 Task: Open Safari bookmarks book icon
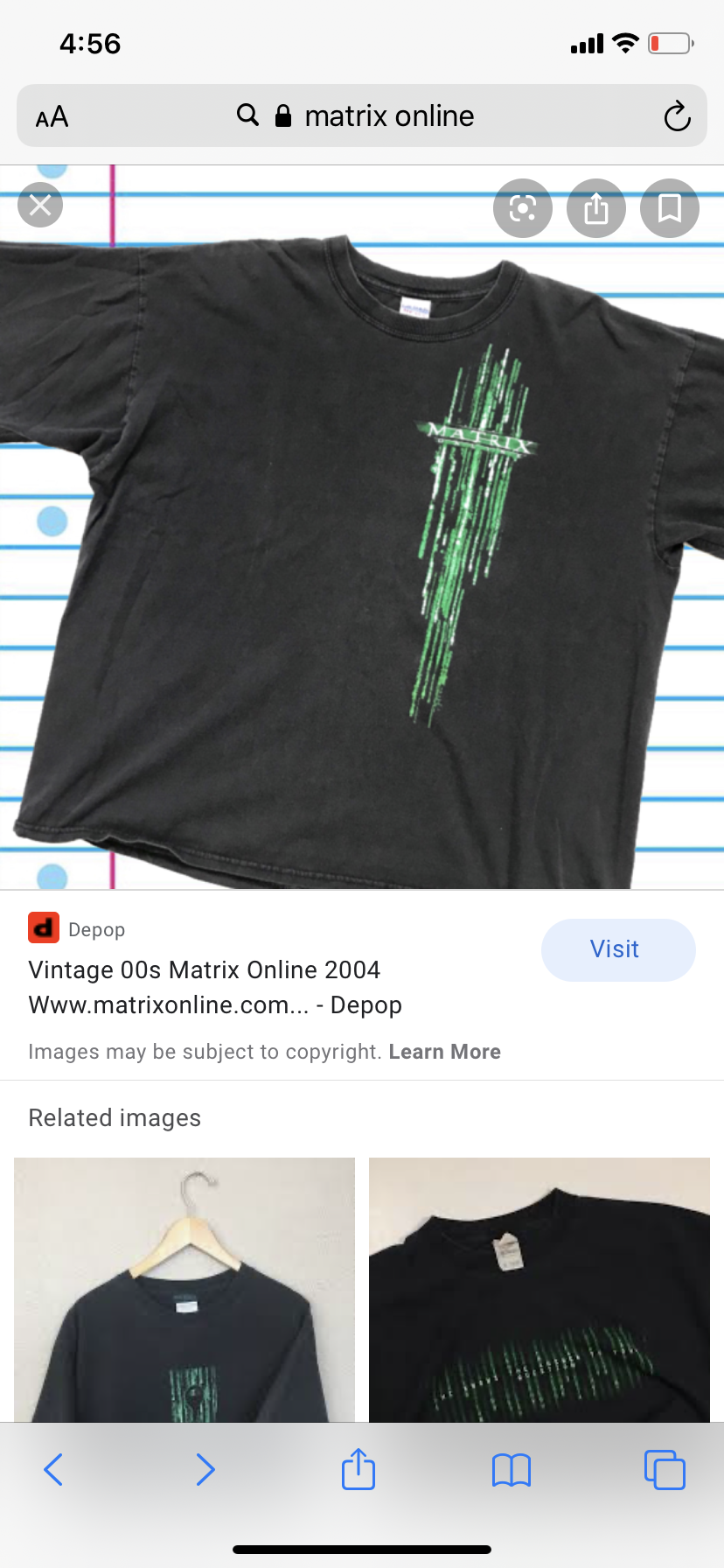pos(512,1469)
